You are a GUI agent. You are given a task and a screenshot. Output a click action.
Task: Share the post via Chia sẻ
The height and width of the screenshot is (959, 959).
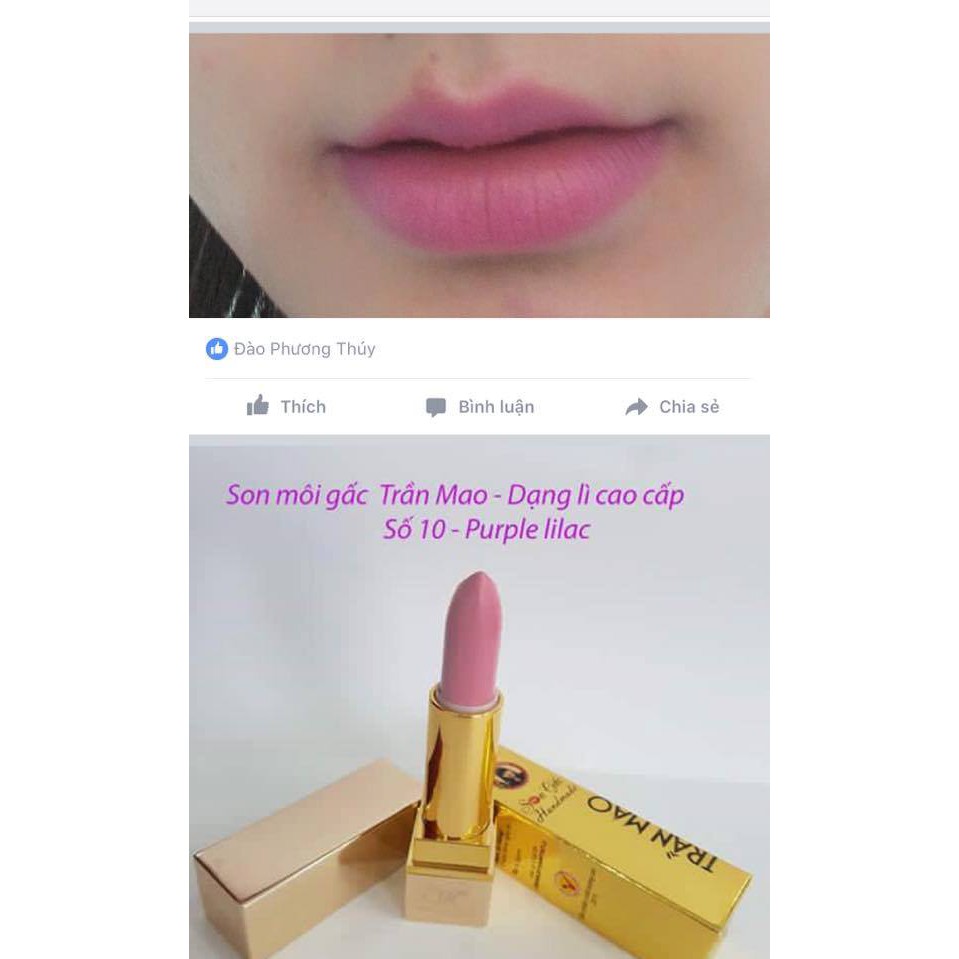coord(672,407)
